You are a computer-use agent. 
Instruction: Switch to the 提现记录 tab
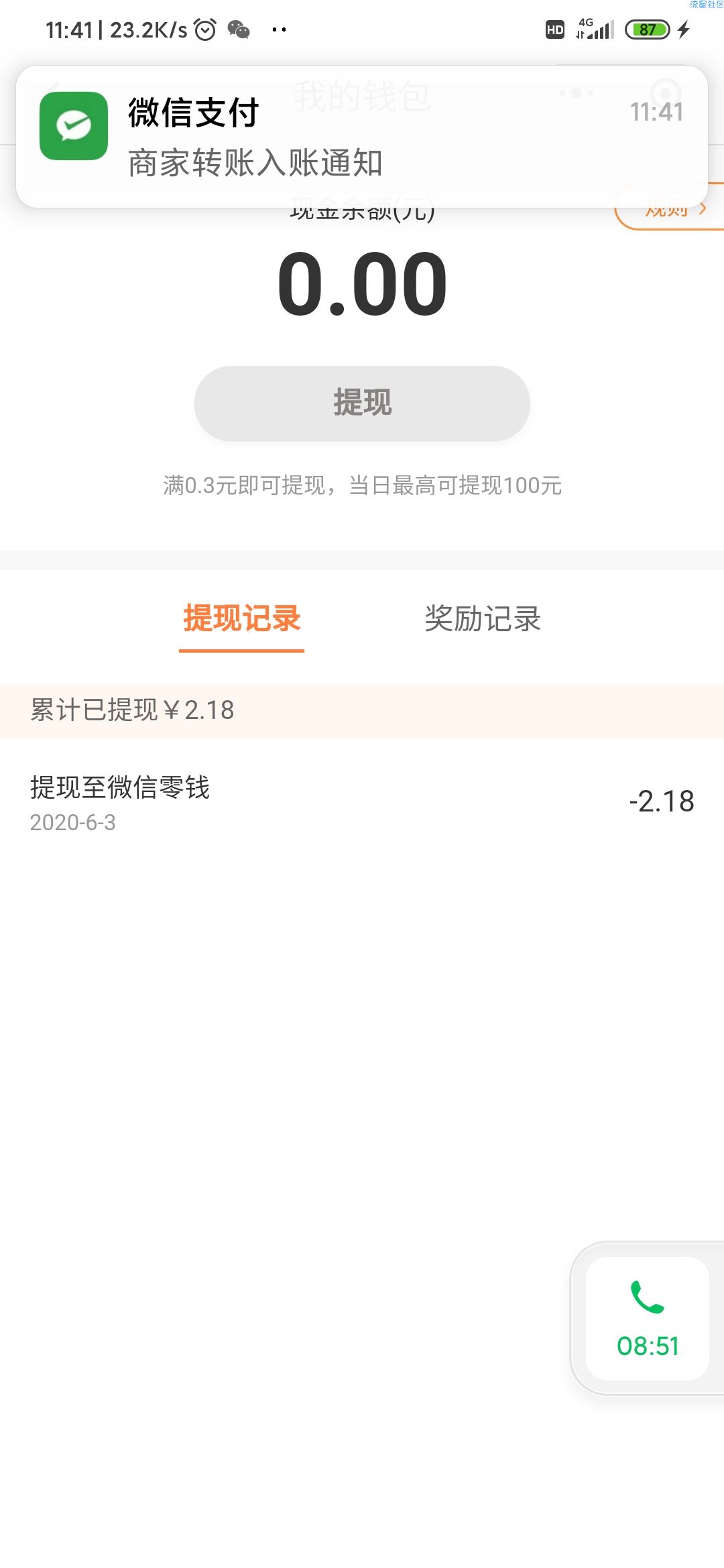point(241,618)
